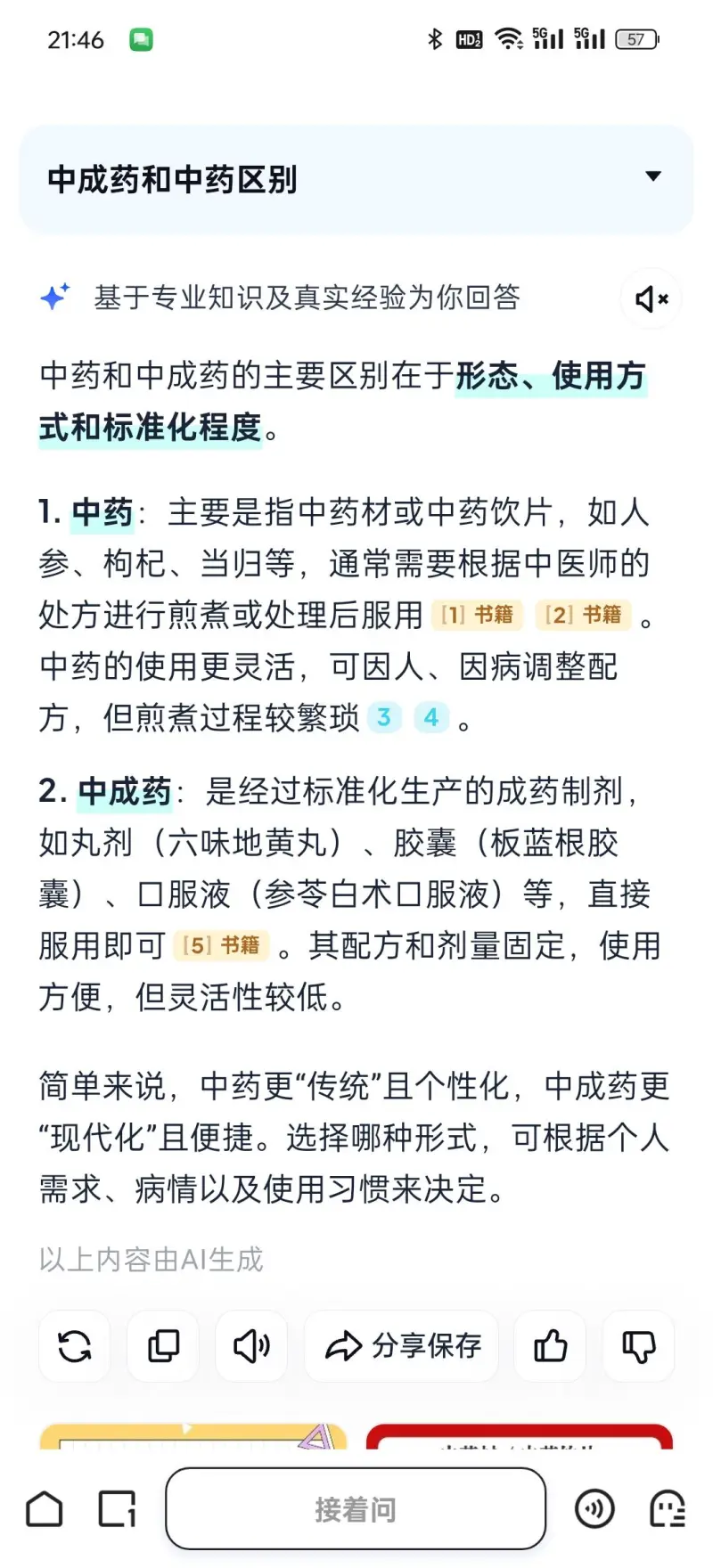Open citation [5] 书籍
The height and width of the screenshot is (1568, 713).
coord(221,945)
